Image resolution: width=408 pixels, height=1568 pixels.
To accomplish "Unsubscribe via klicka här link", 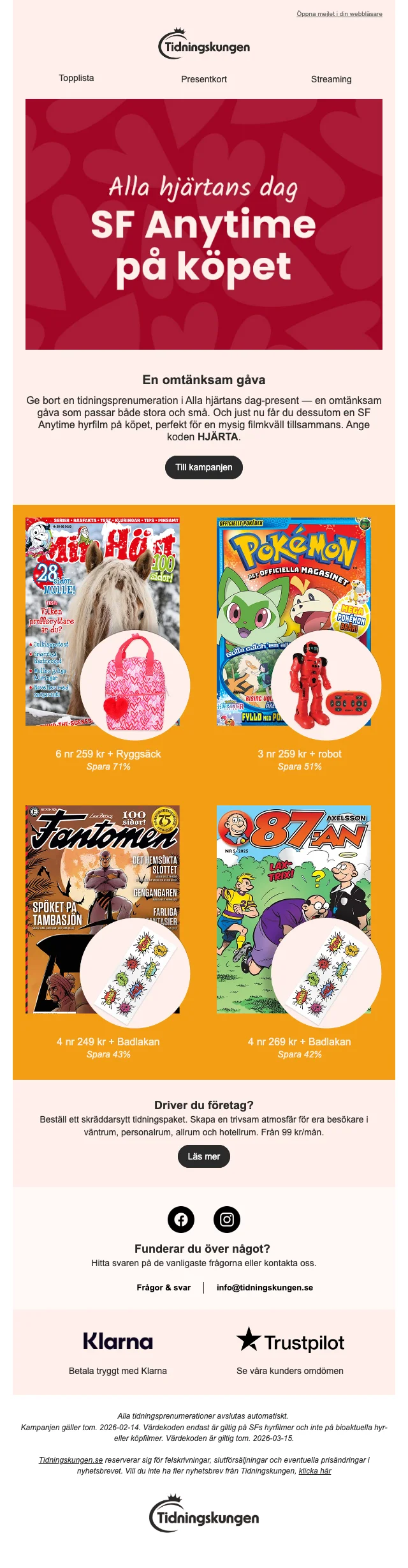I will pyautogui.click(x=315, y=1470).
